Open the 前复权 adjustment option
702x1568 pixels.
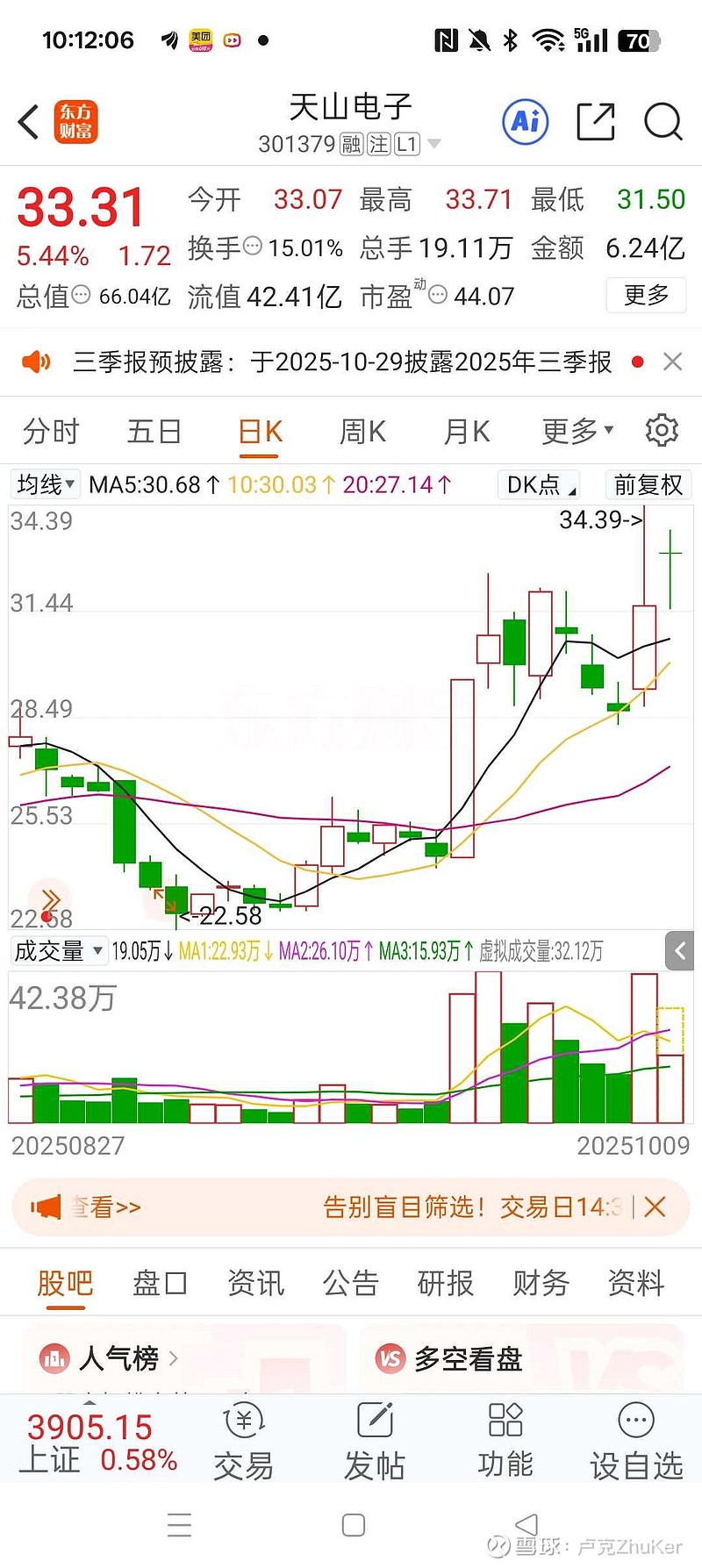coord(648,484)
